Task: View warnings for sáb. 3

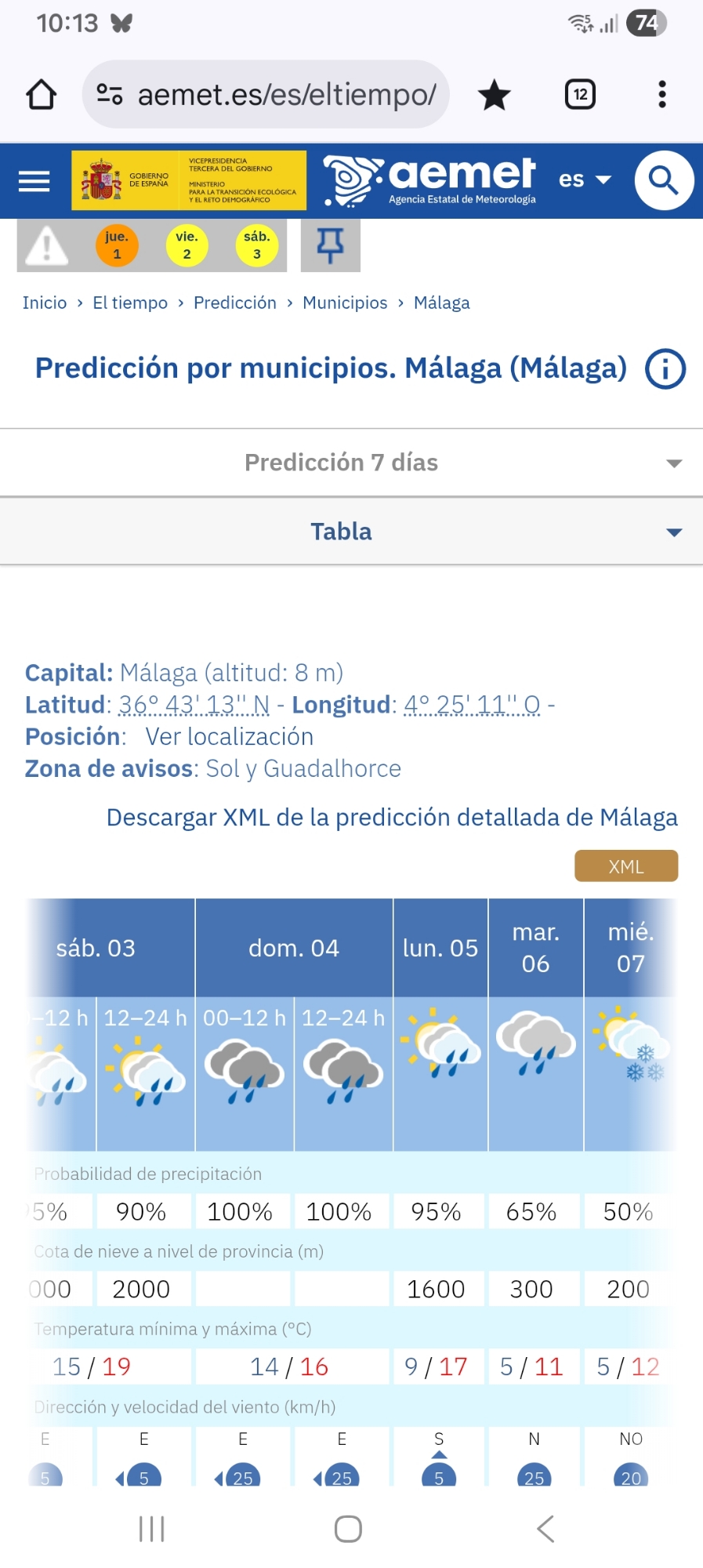Action: point(256,245)
